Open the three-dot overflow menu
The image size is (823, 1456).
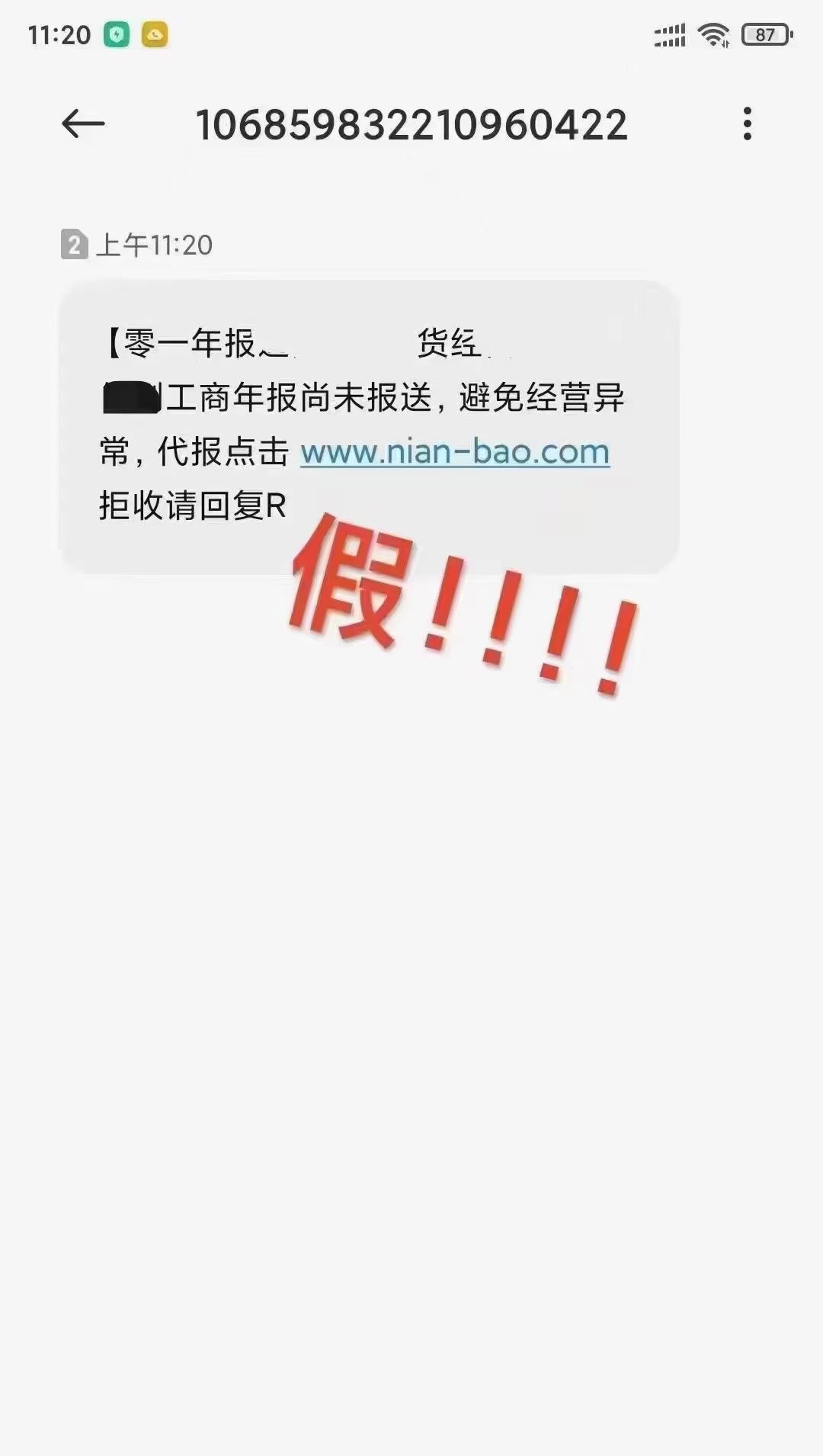click(x=747, y=124)
